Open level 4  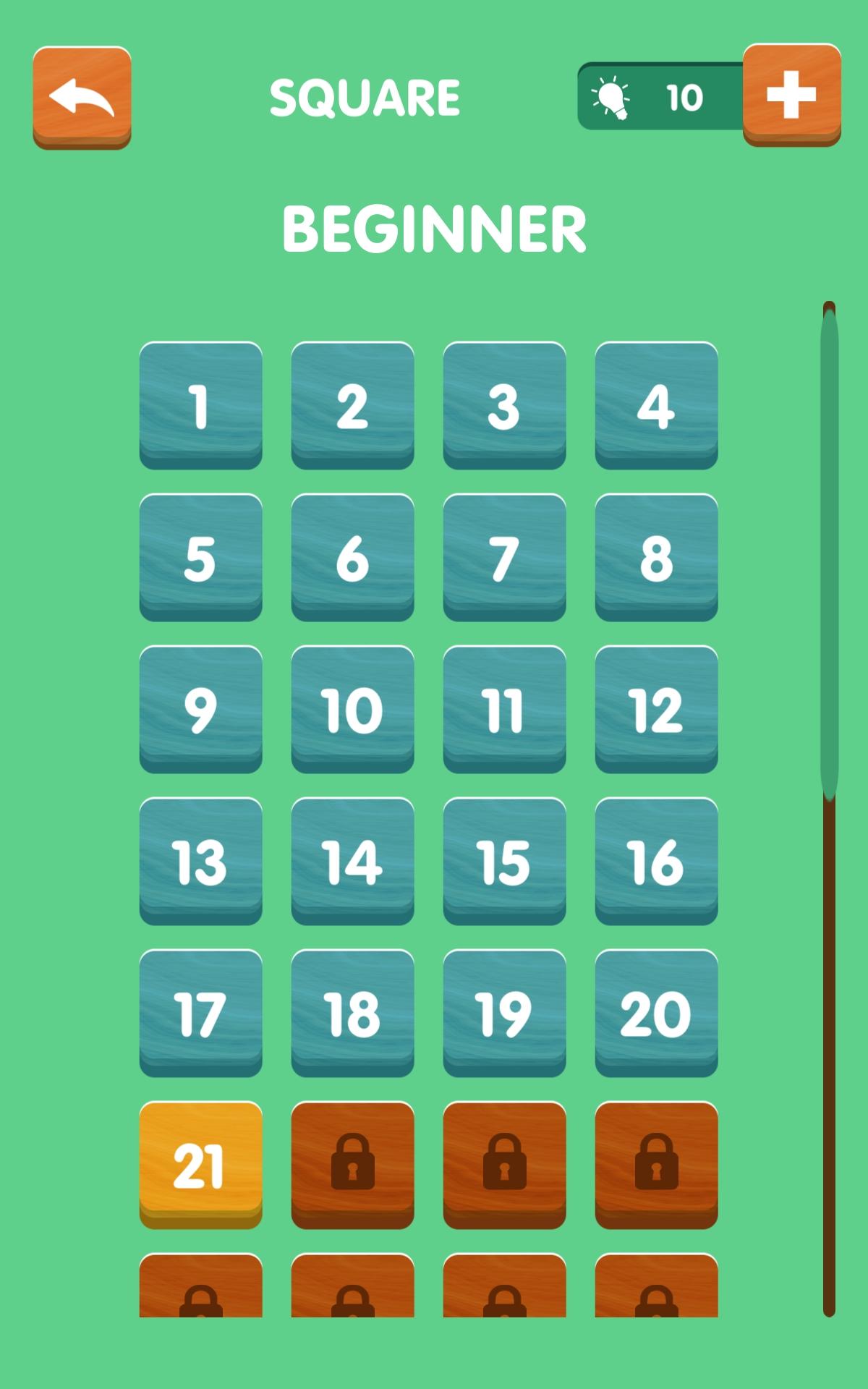[657, 407]
